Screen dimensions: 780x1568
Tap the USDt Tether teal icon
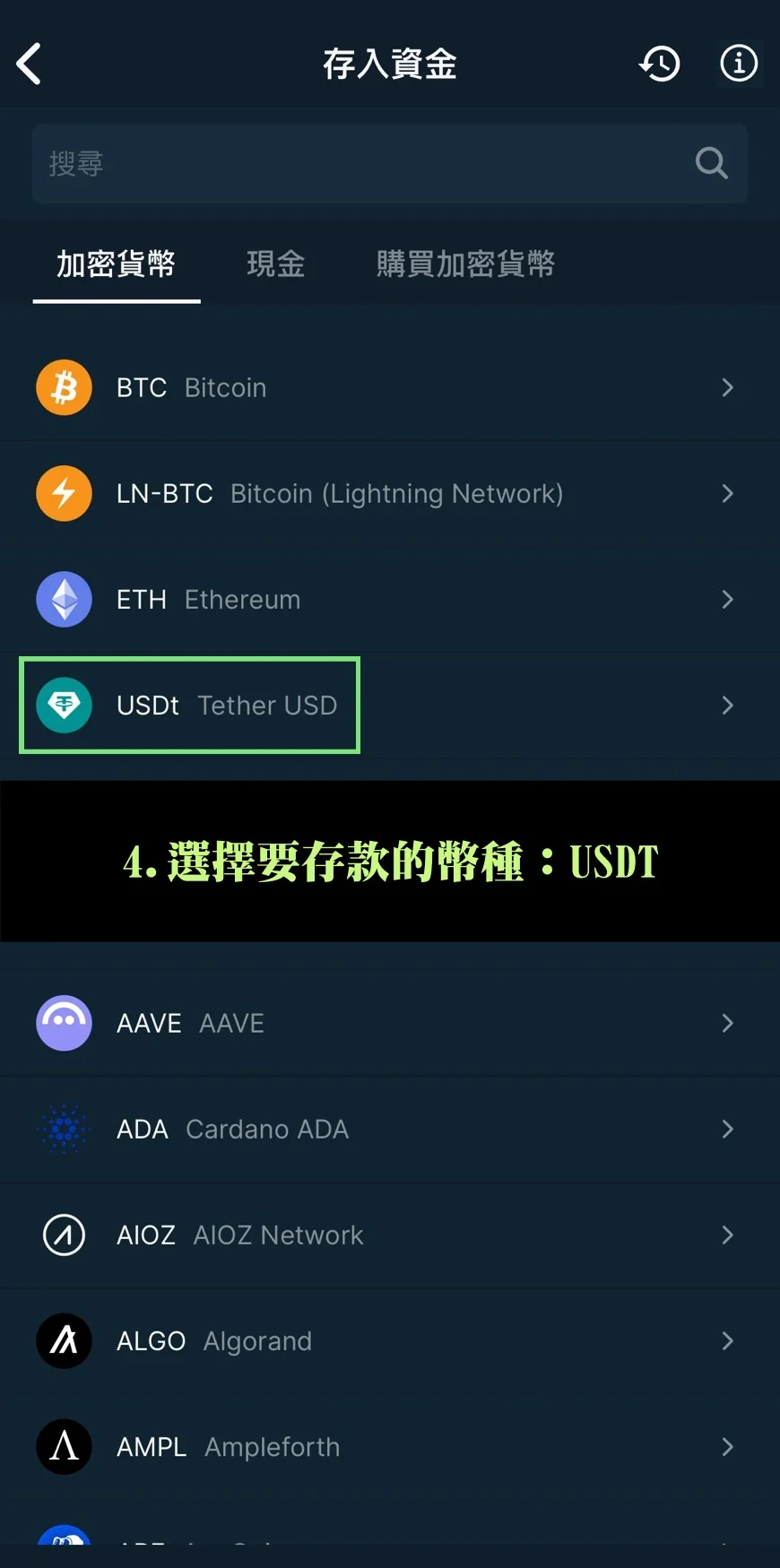(64, 706)
